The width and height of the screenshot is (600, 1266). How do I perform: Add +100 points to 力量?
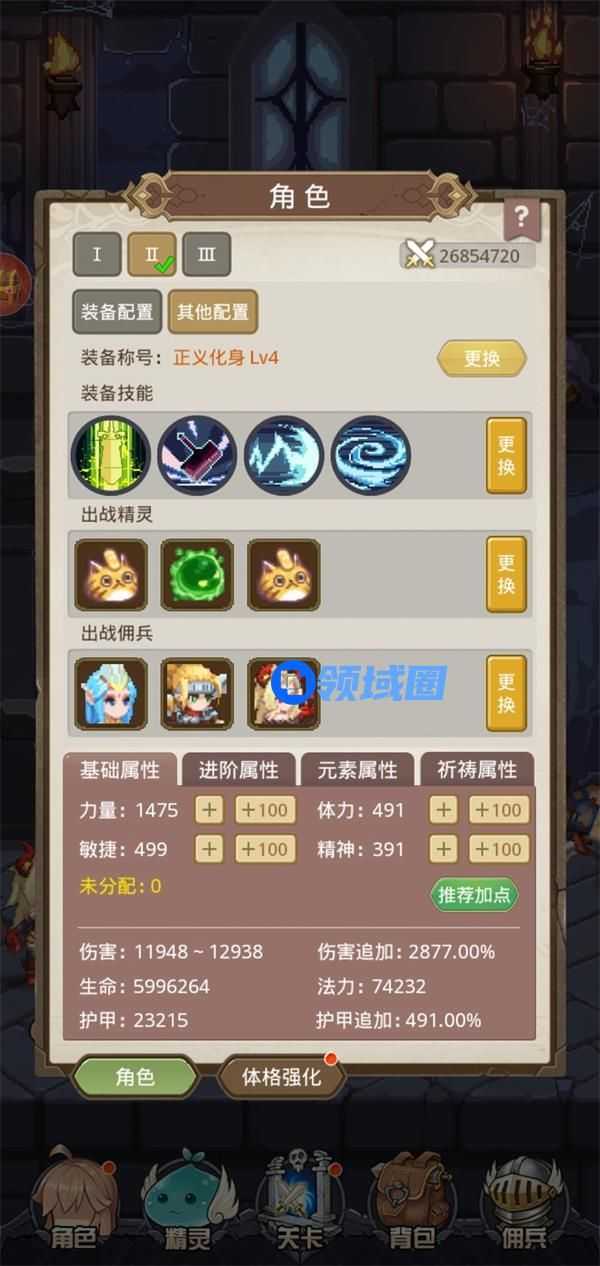point(266,810)
